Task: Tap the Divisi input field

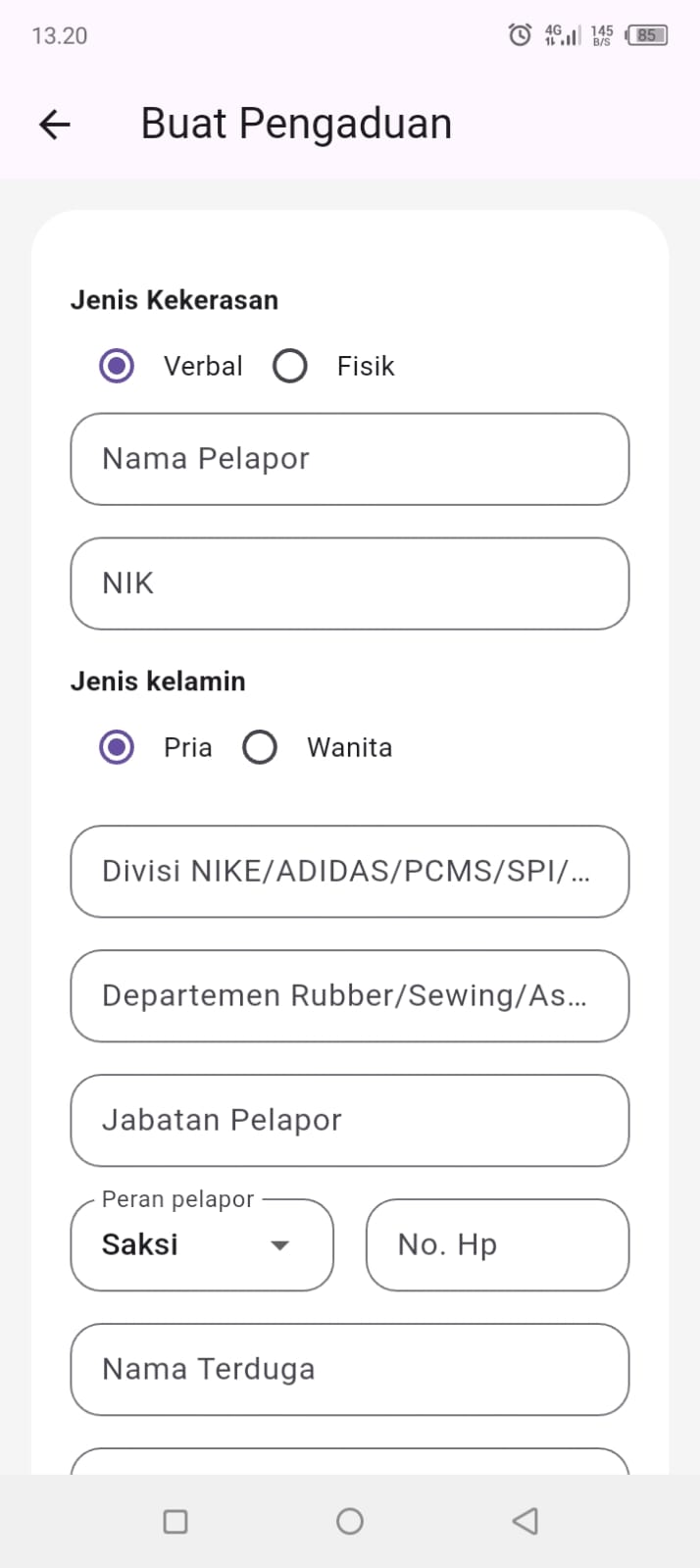Action: pos(349,872)
